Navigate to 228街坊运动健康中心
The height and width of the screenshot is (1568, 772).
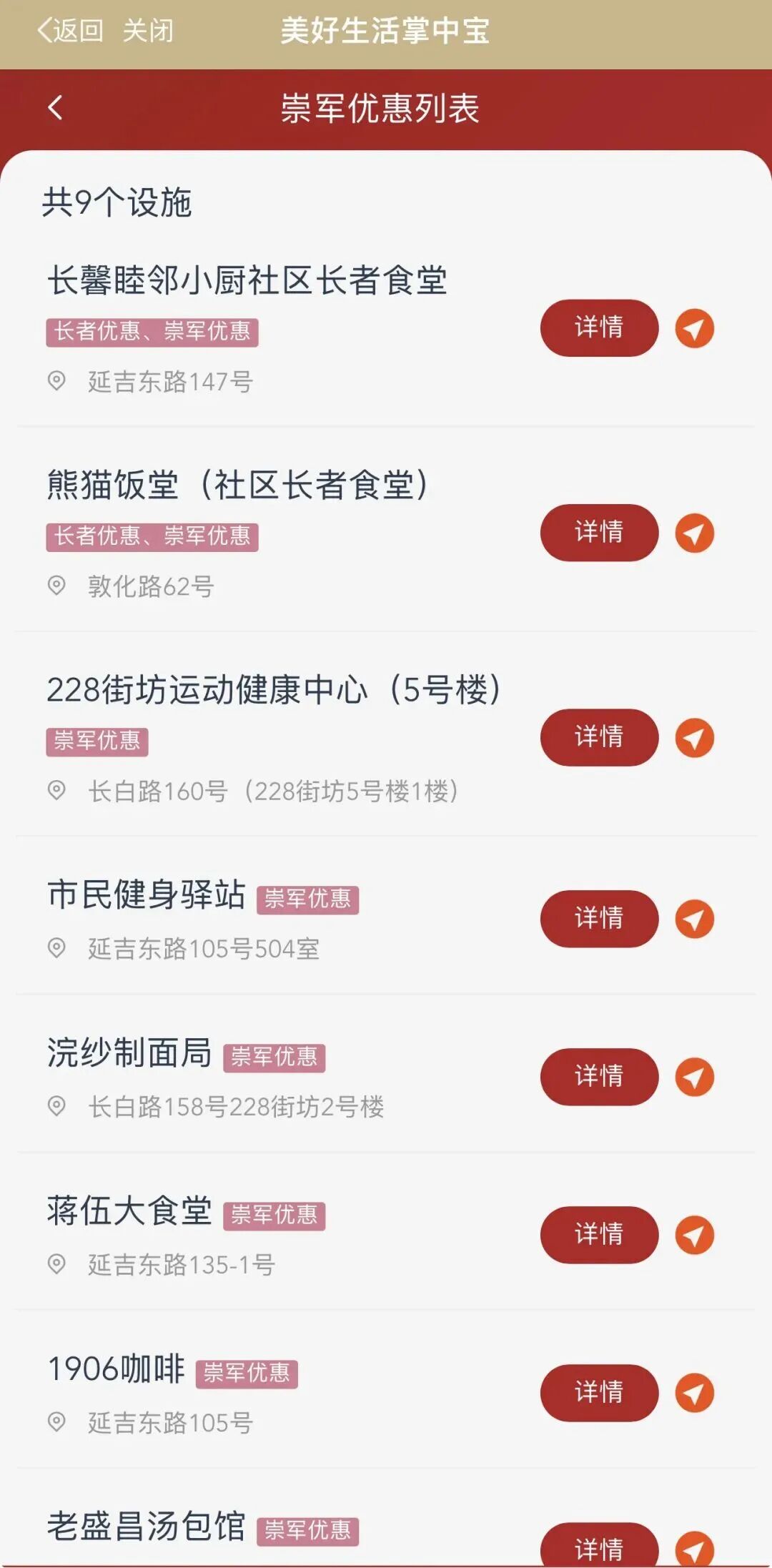click(x=695, y=738)
